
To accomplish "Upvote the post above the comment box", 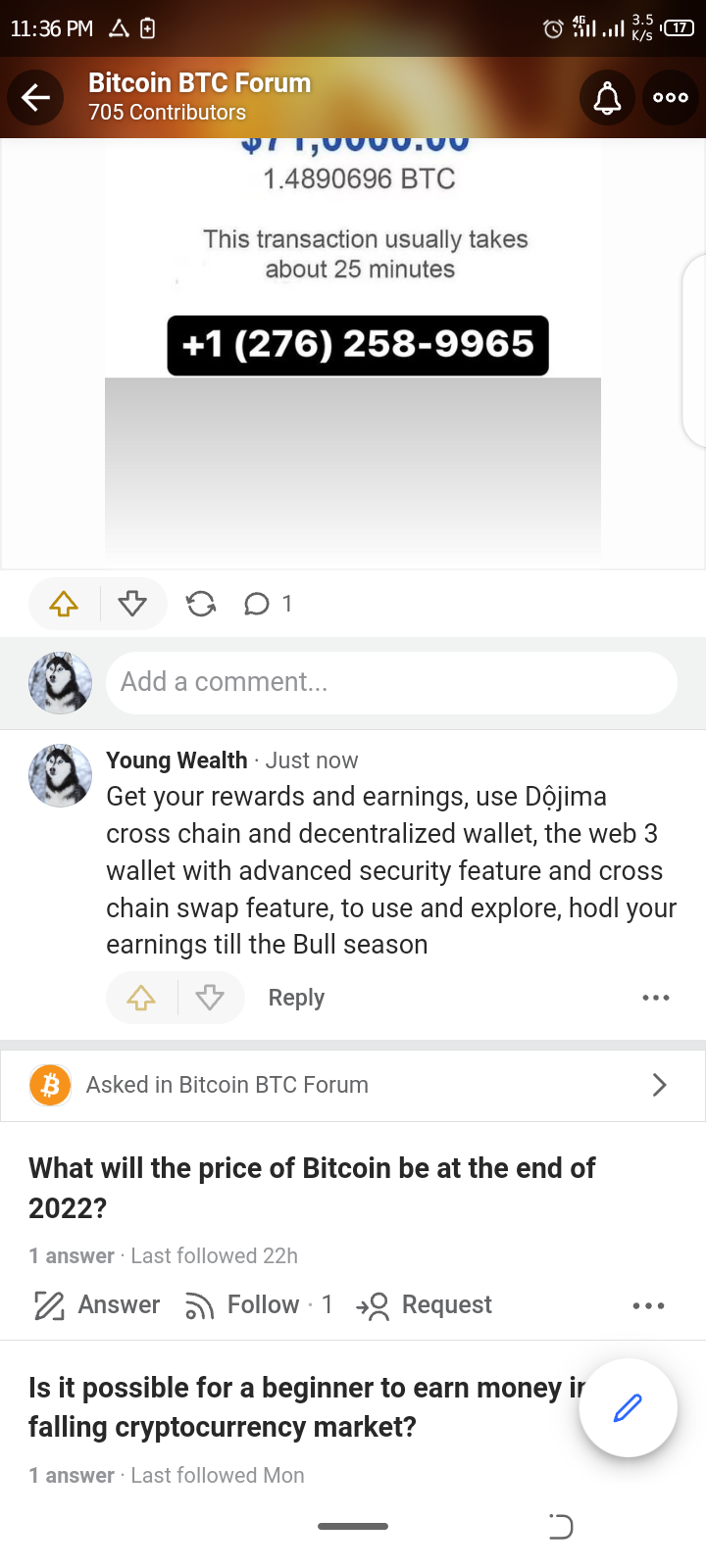I will (x=64, y=604).
